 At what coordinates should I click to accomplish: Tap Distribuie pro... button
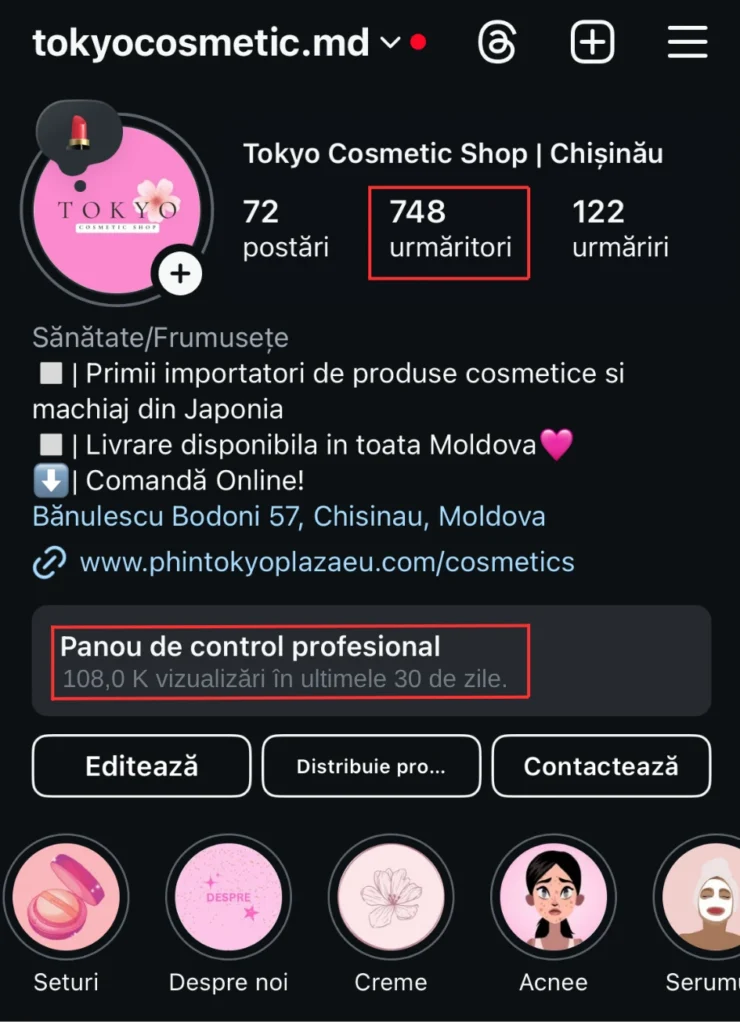tap(371, 766)
